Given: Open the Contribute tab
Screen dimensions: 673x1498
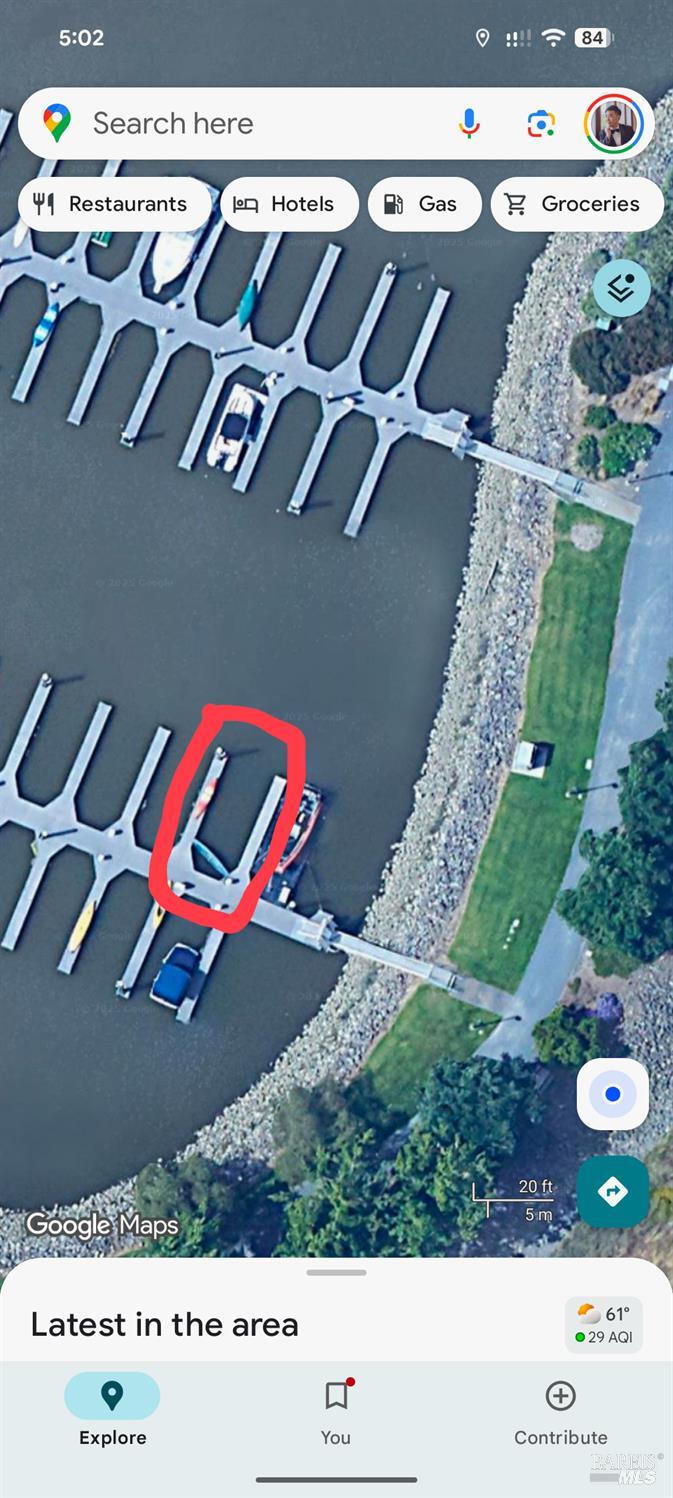Looking at the screenshot, I should (560, 1410).
